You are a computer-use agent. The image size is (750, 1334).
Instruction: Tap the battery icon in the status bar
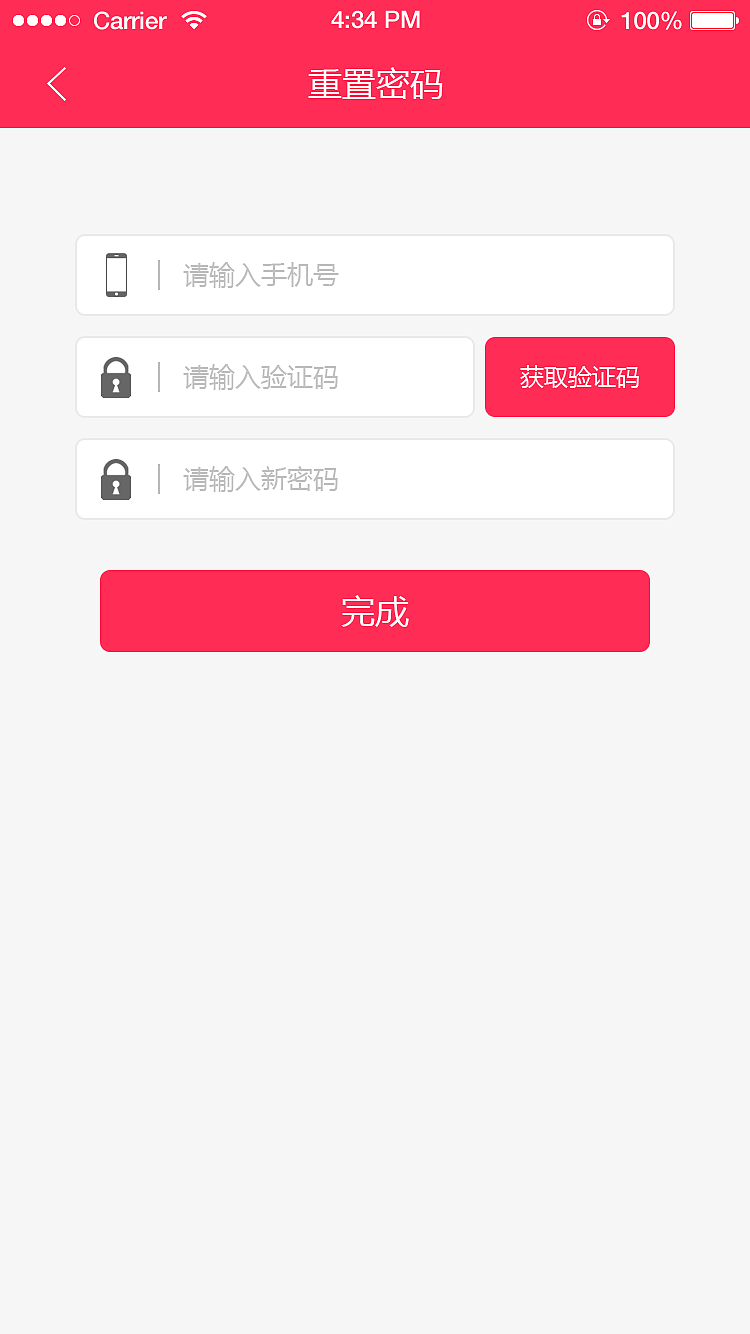(x=712, y=19)
